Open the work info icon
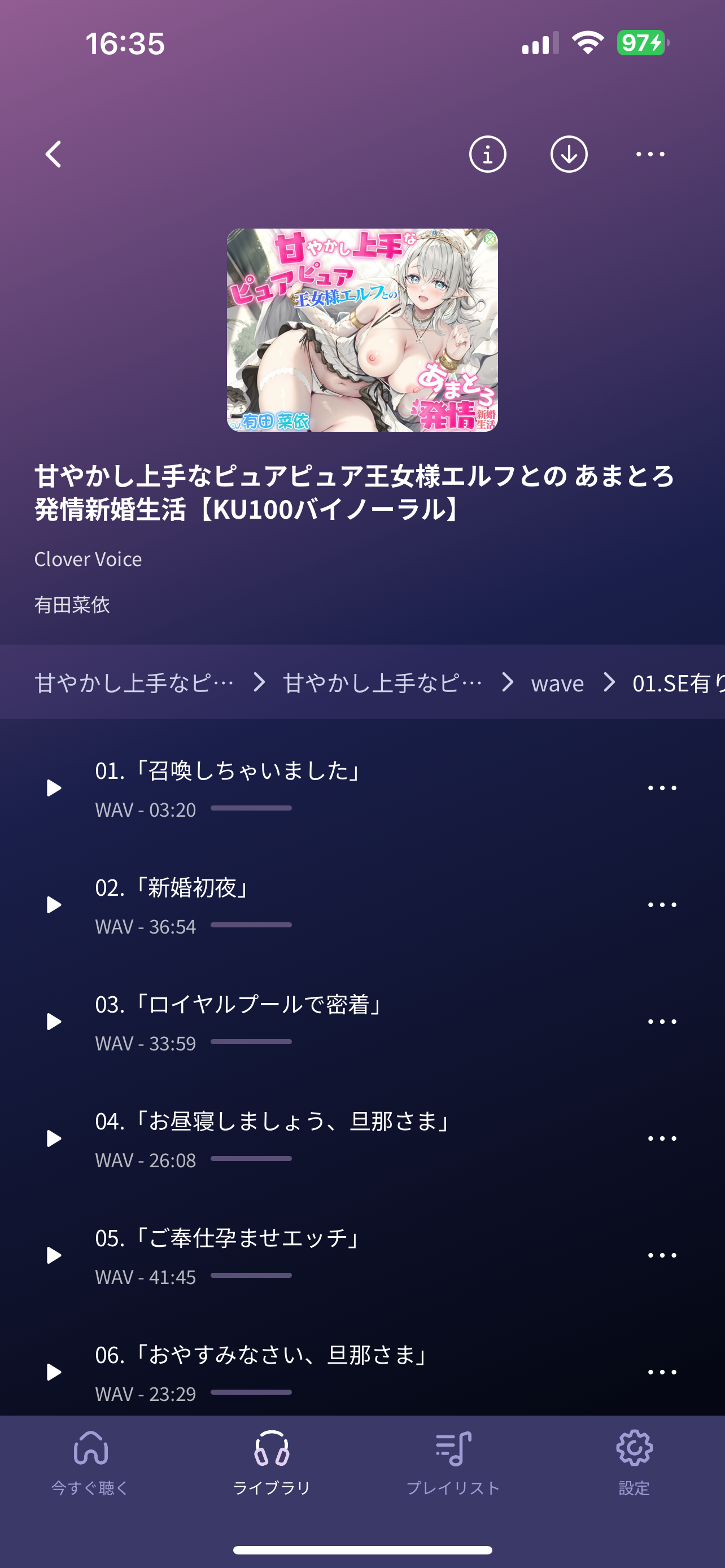 (x=487, y=154)
